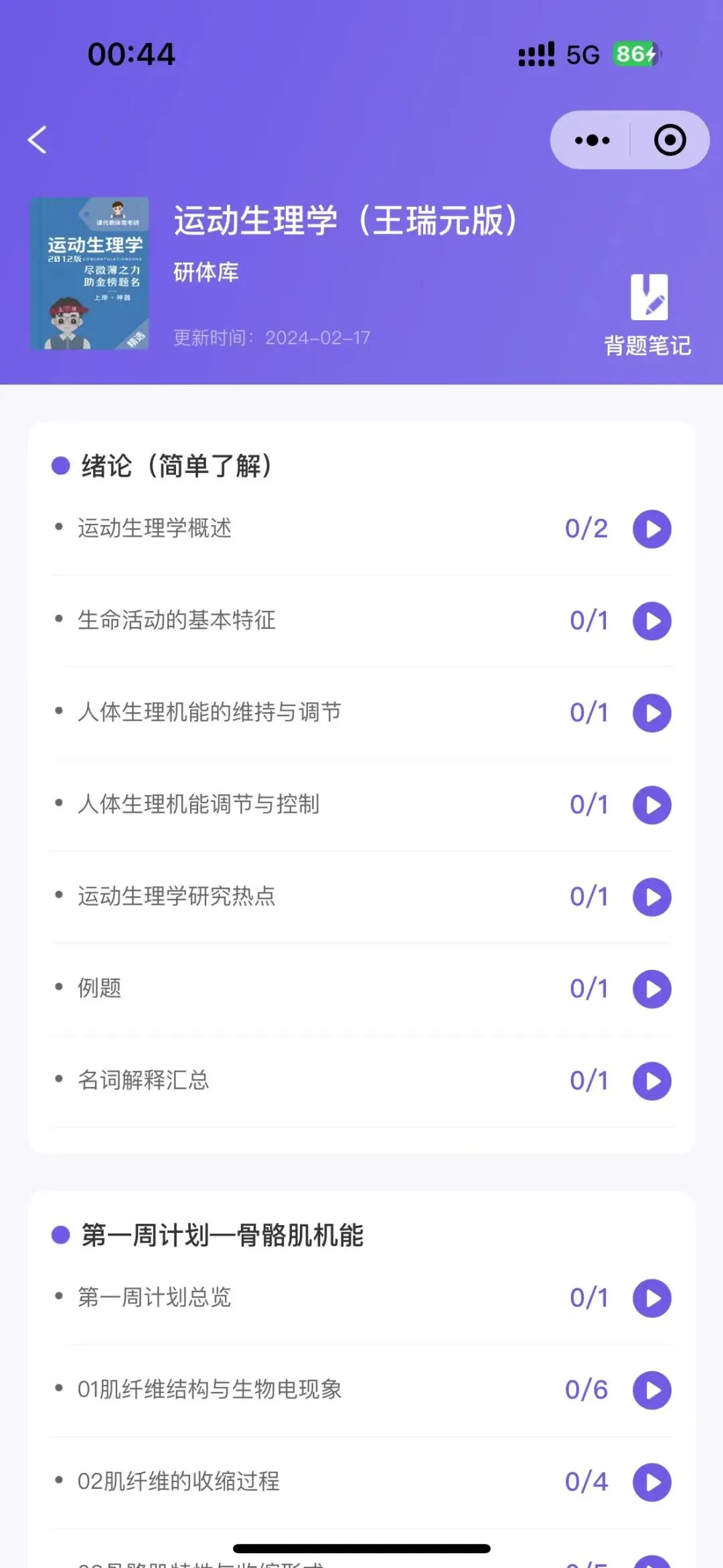Open 02肌纤维的收缩过程

(x=179, y=1481)
